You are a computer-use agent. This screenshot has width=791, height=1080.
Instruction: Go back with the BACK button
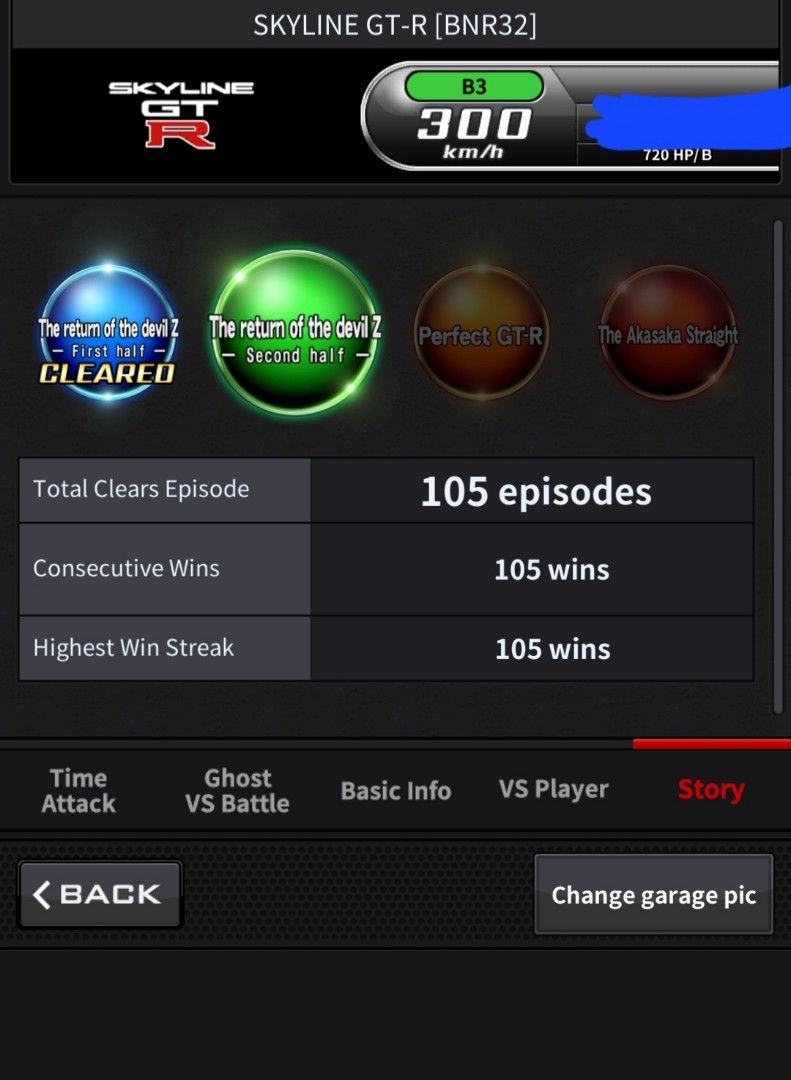coord(100,894)
